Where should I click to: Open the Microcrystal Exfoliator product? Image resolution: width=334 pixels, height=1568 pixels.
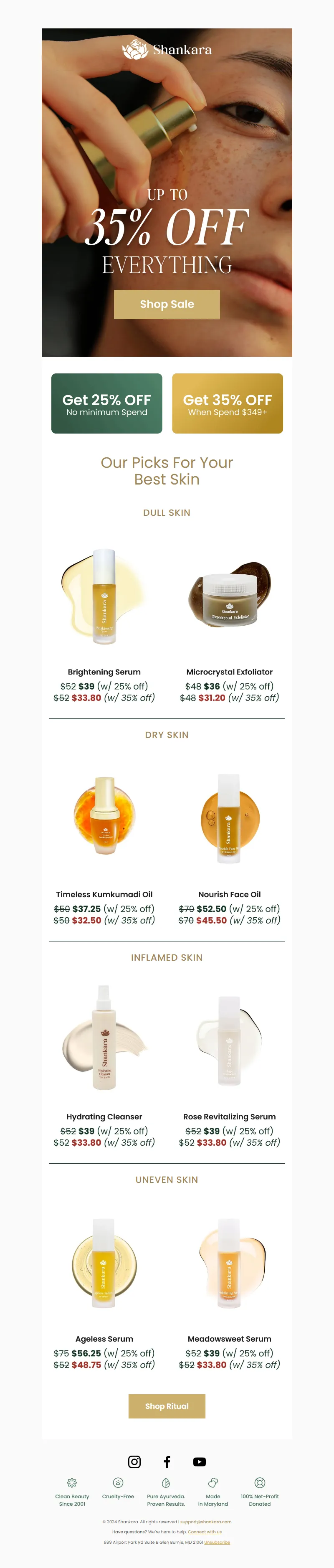pyautogui.click(x=229, y=596)
